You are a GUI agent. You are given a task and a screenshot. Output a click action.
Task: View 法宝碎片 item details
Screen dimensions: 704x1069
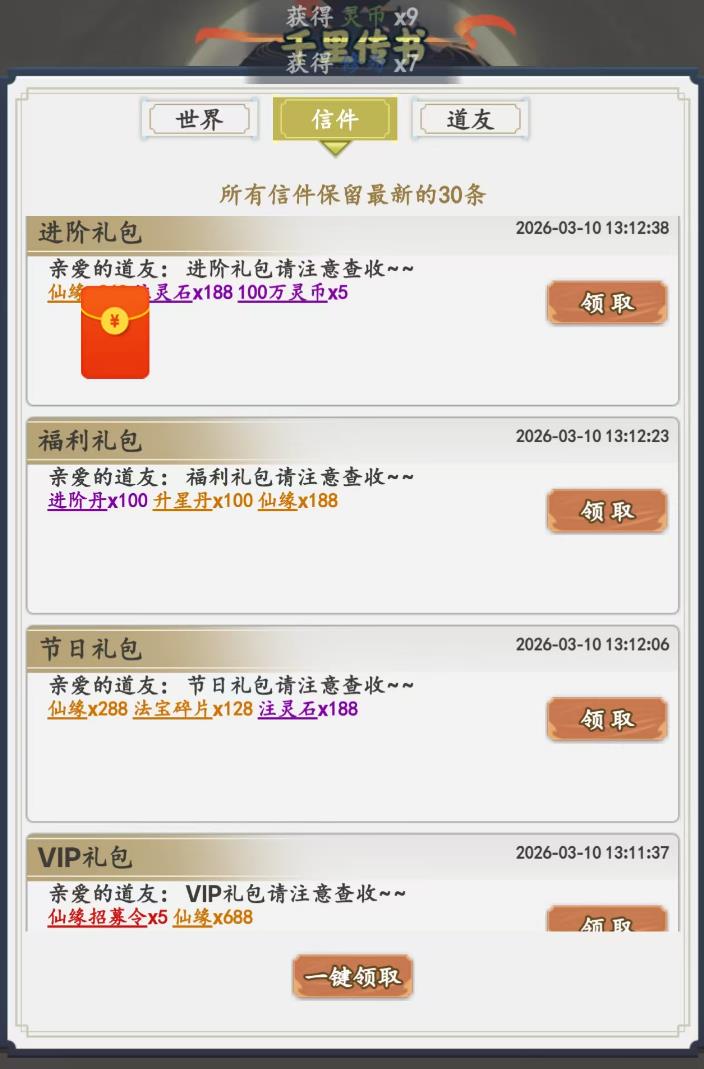pos(172,709)
